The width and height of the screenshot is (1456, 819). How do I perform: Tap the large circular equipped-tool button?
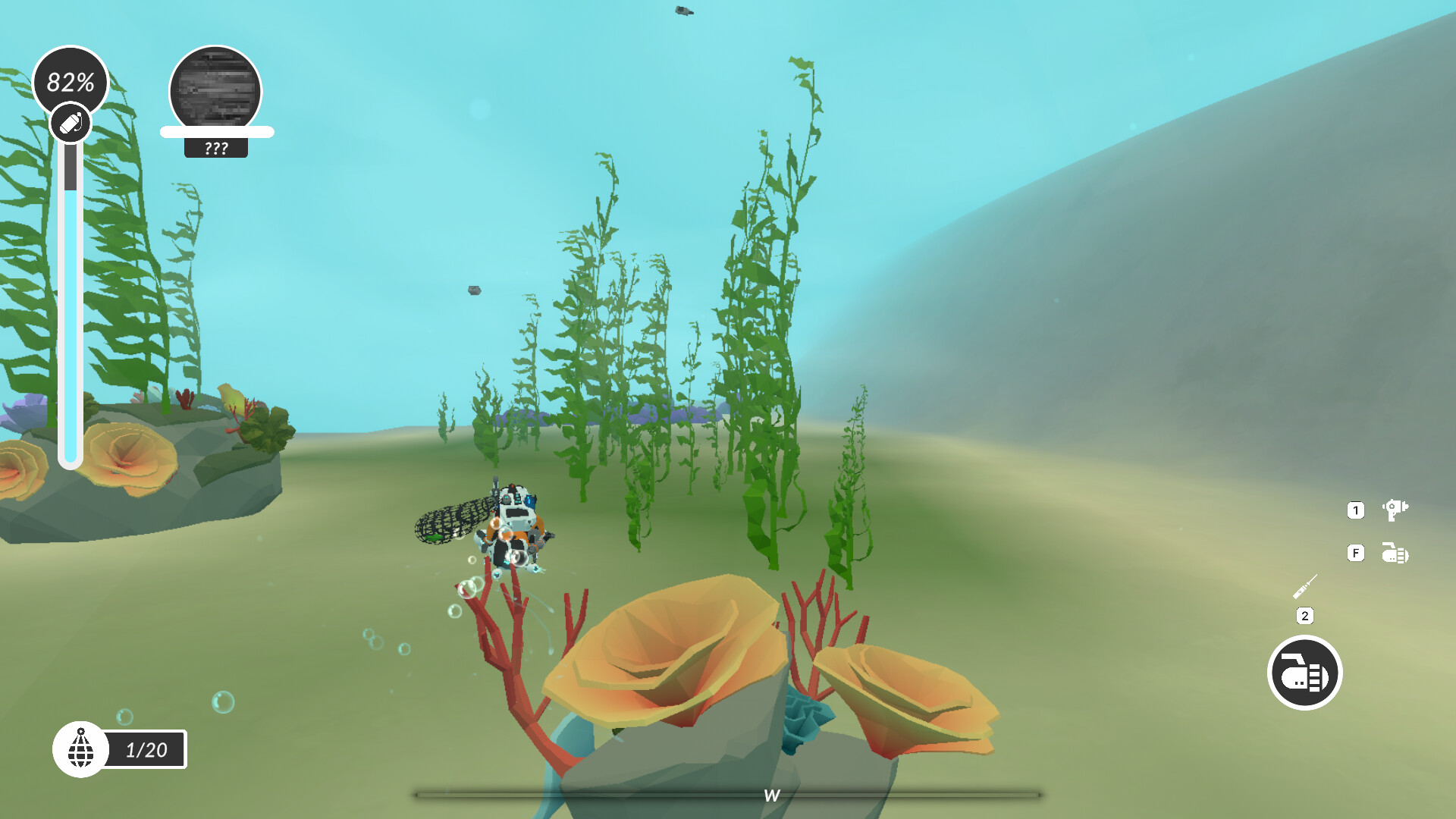(x=1304, y=673)
